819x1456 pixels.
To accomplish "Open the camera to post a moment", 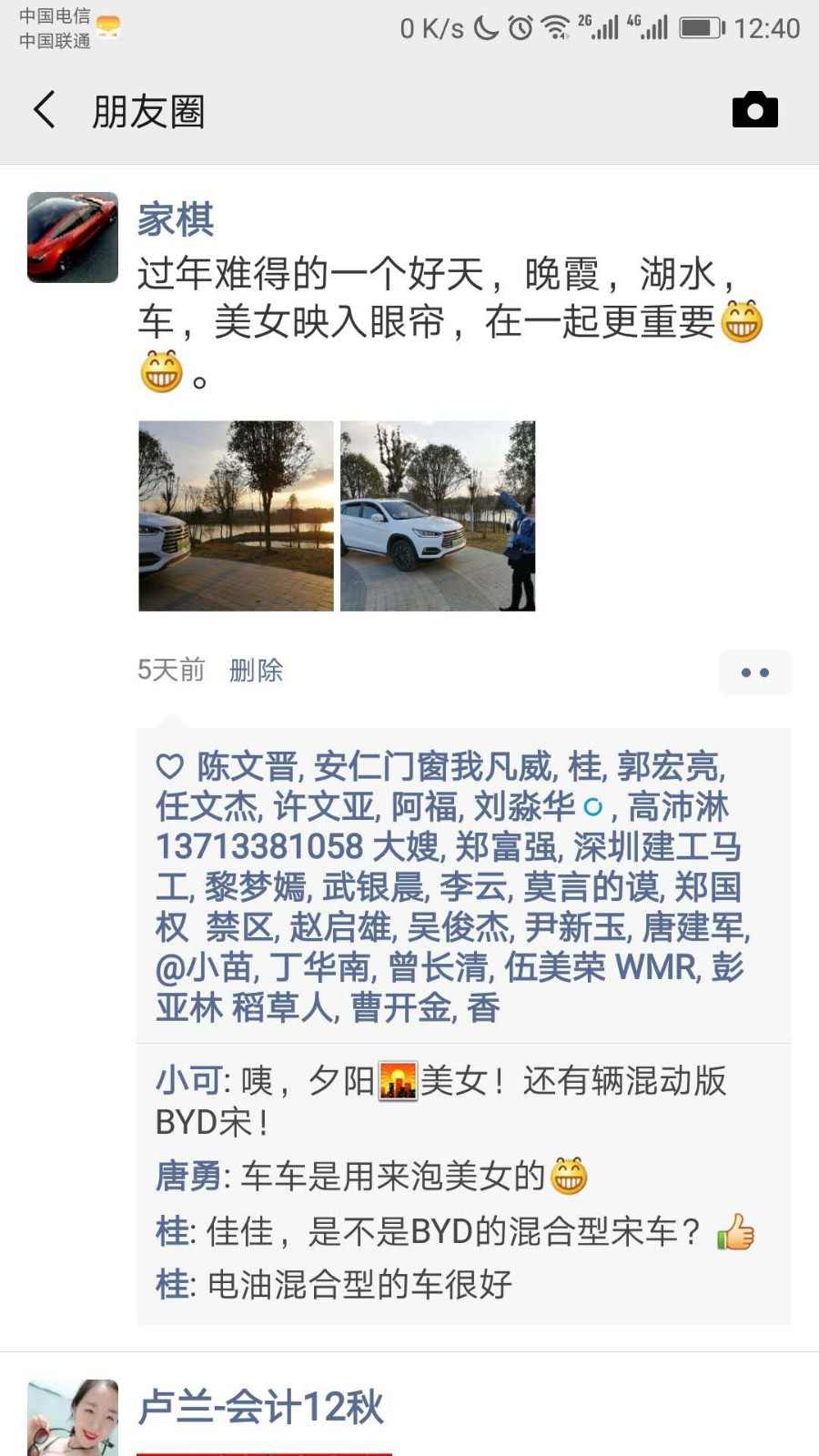I will coord(754,110).
